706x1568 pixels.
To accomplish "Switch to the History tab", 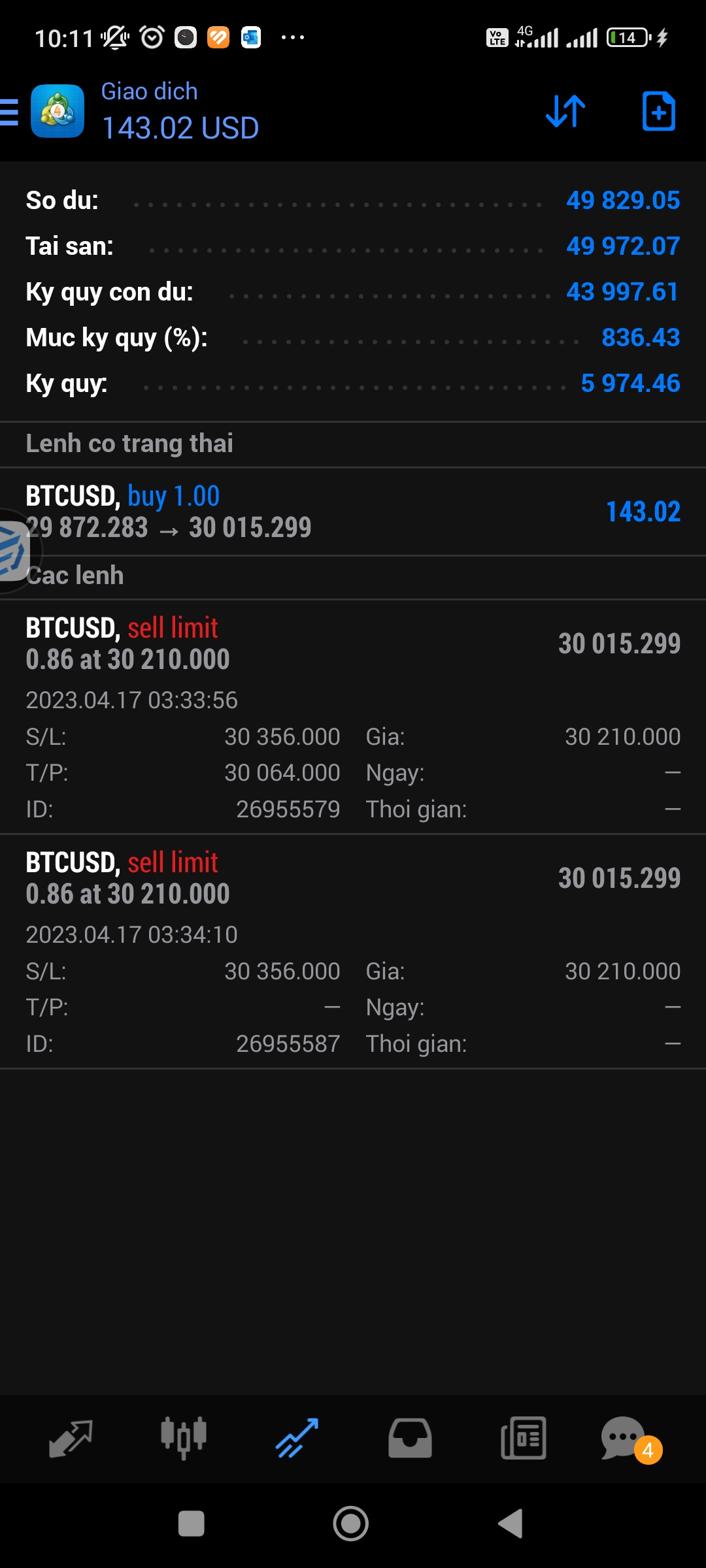I will tap(410, 1438).
